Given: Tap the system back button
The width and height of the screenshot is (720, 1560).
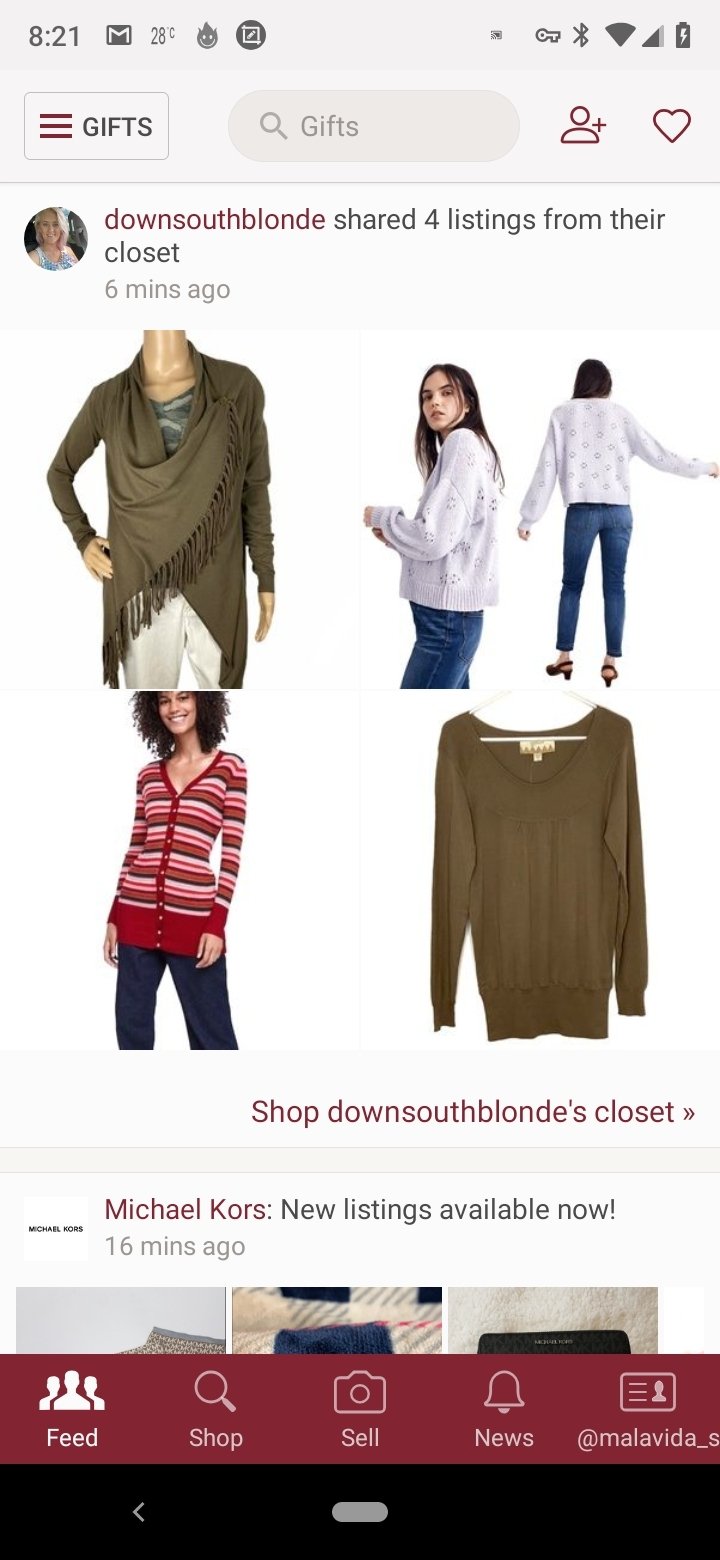Looking at the screenshot, I should point(139,1512).
